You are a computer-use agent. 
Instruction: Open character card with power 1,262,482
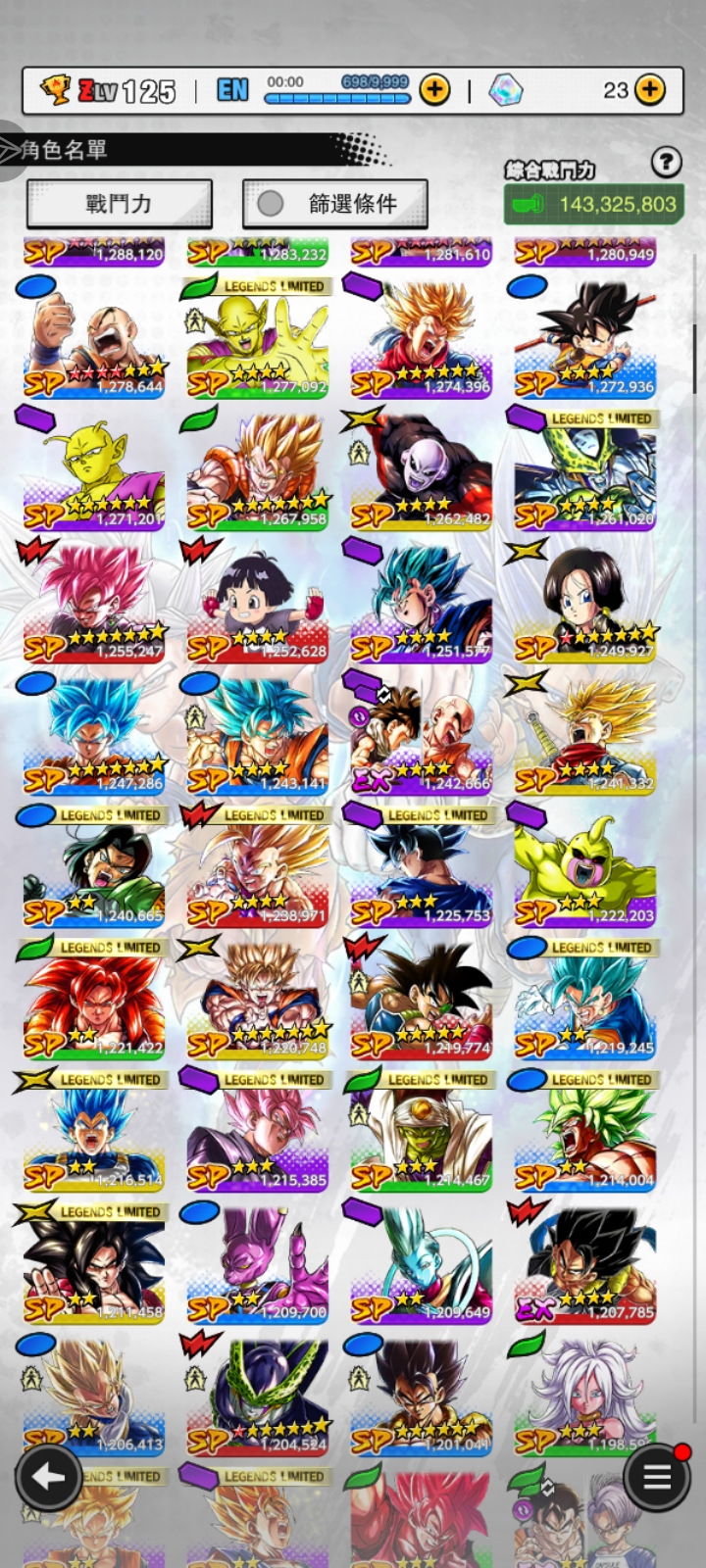(x=422, y=472)
